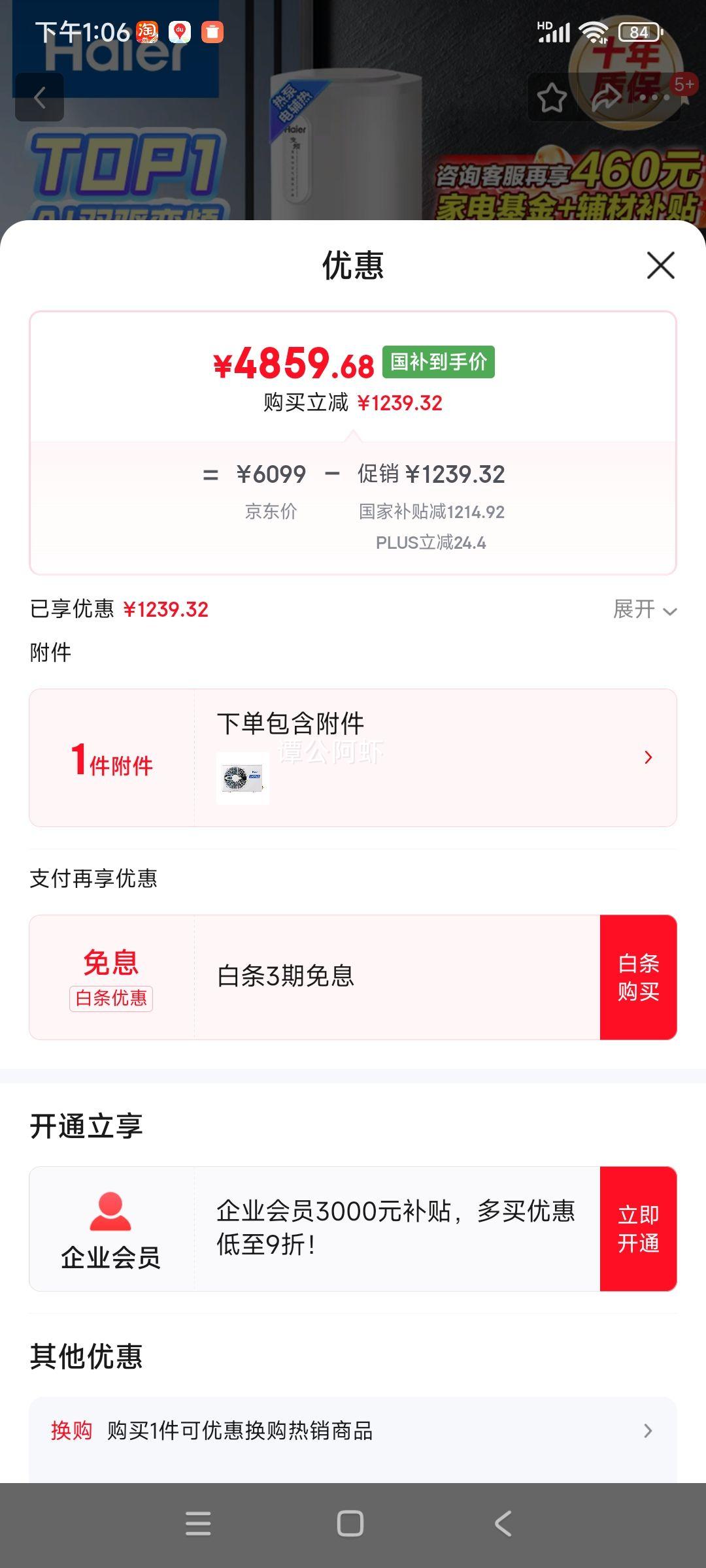Image resolution: width=706 pixels, height=1568 pixels.
Task: Go to the phone's home screen
Action: tap(350, 1524)
